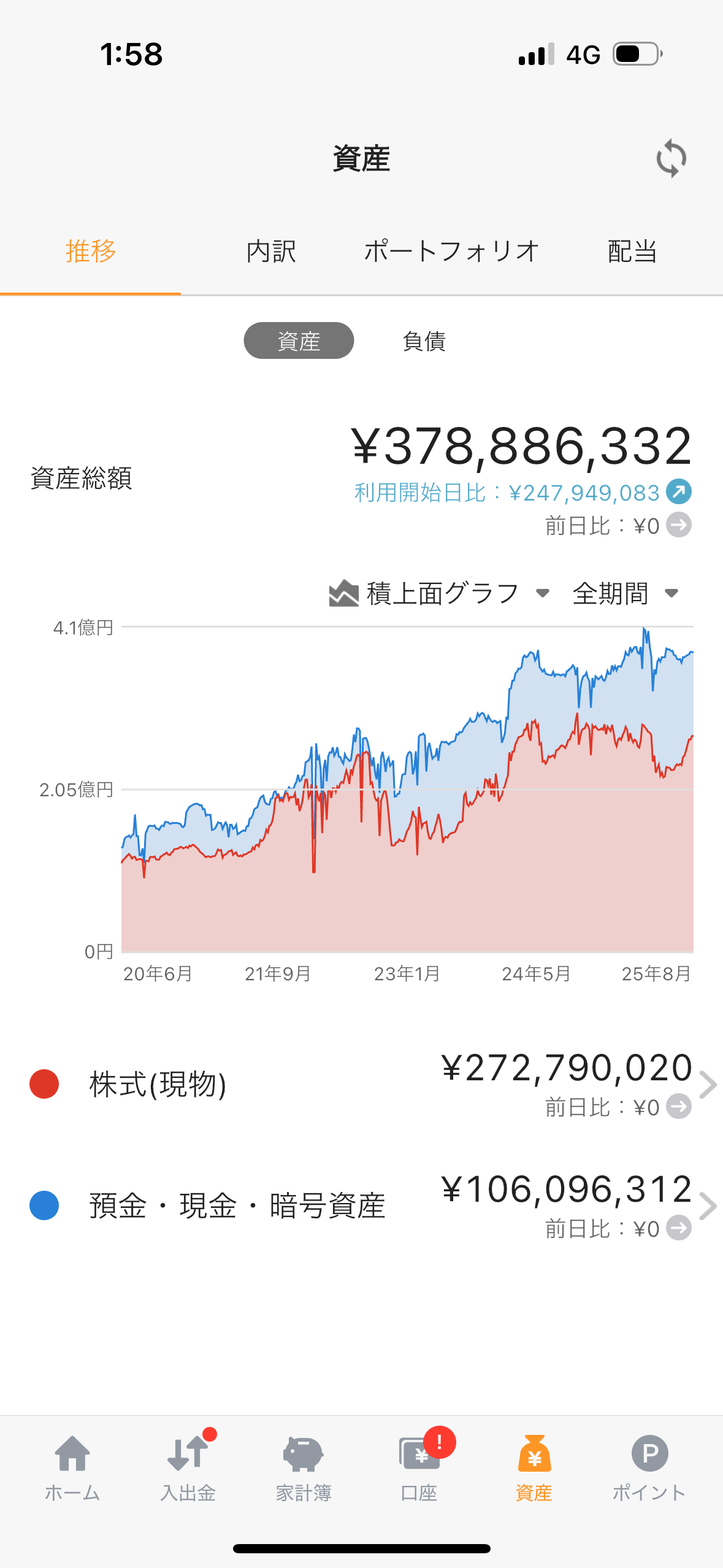Open the 預金・現金・暗号資産 row

(361, 1205)
